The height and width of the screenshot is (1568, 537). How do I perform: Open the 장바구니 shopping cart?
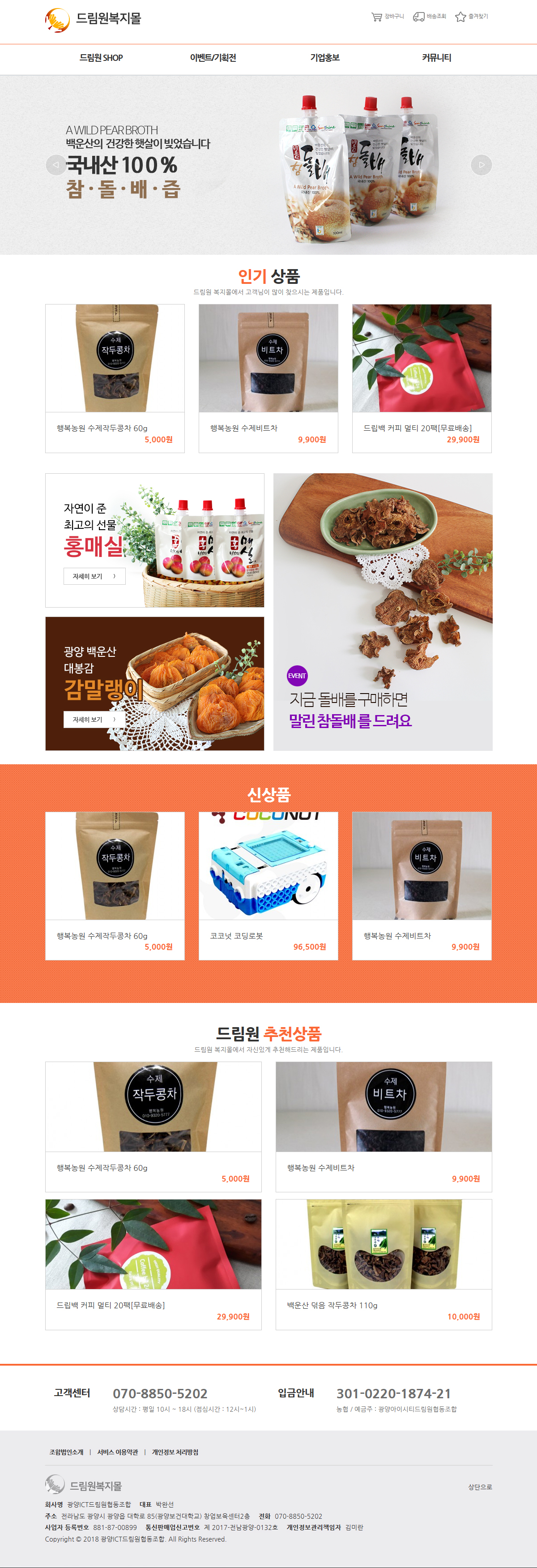tap(388, 17)
